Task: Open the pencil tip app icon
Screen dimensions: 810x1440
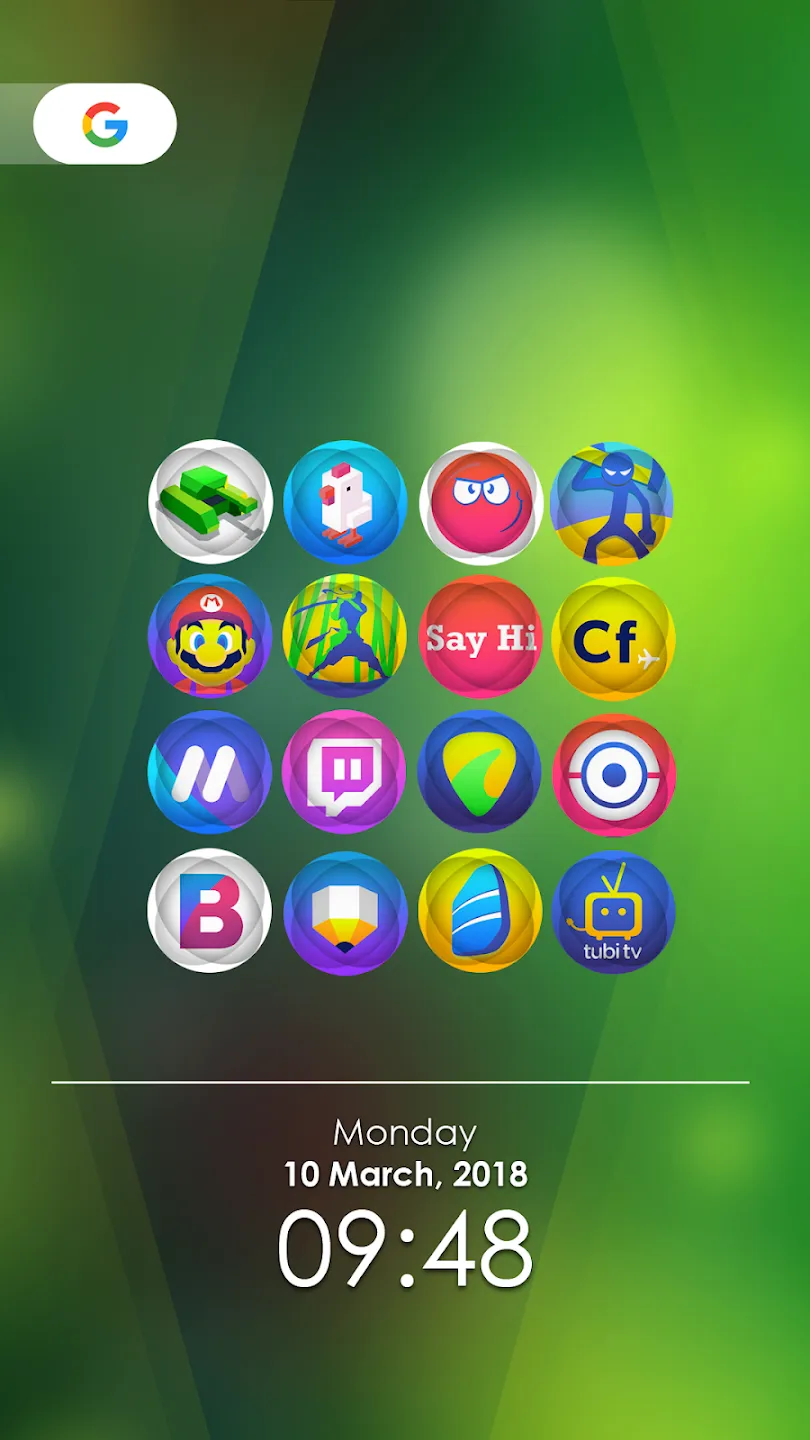Action: point(345,912)
